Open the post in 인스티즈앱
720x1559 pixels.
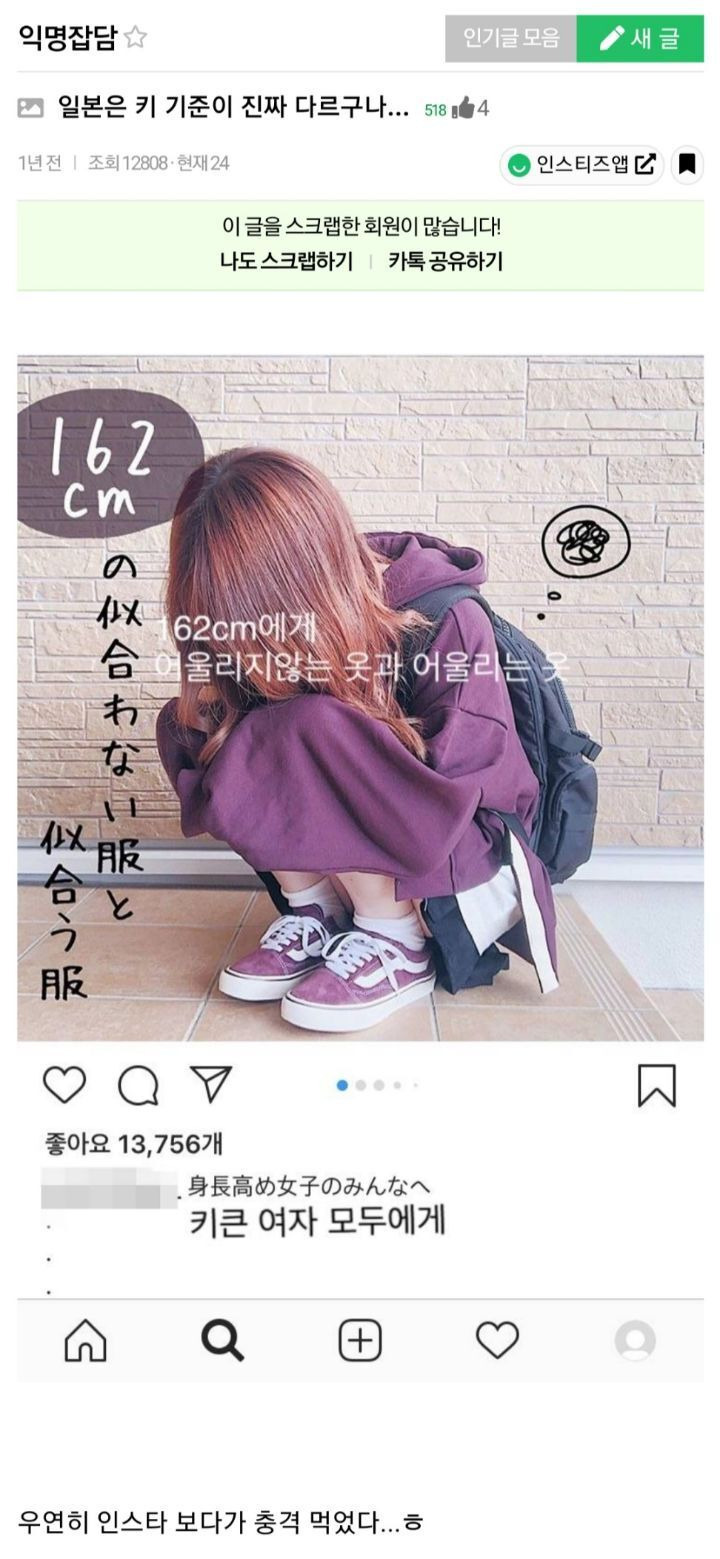pos(582,165)
